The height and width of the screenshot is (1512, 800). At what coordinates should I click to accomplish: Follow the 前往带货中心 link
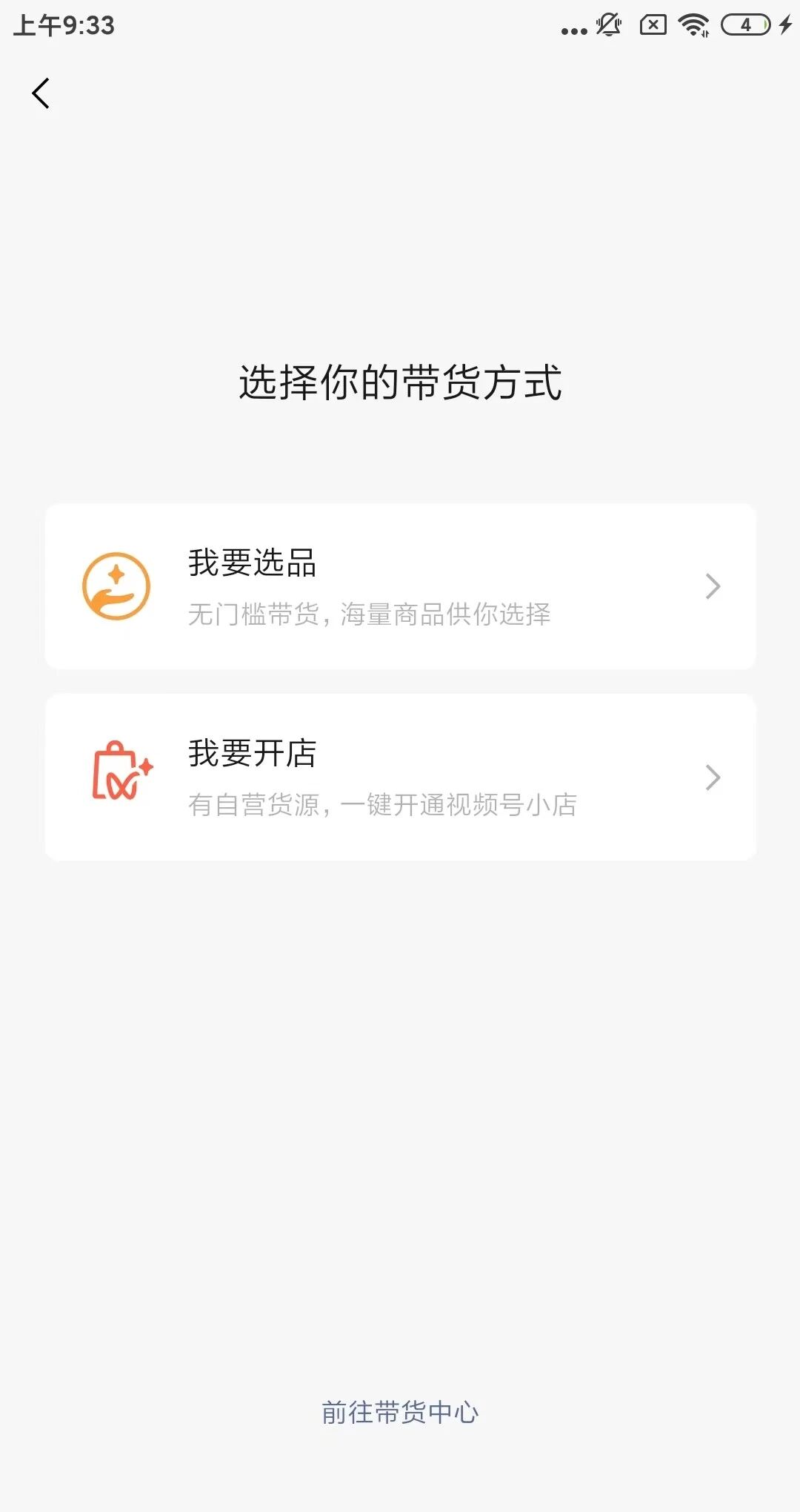(400, 1413)
